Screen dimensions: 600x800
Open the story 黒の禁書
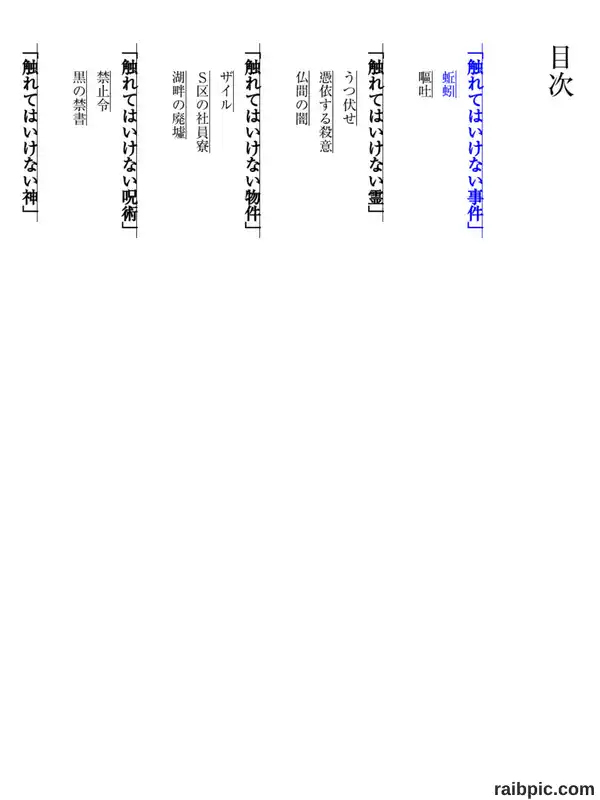80,98
